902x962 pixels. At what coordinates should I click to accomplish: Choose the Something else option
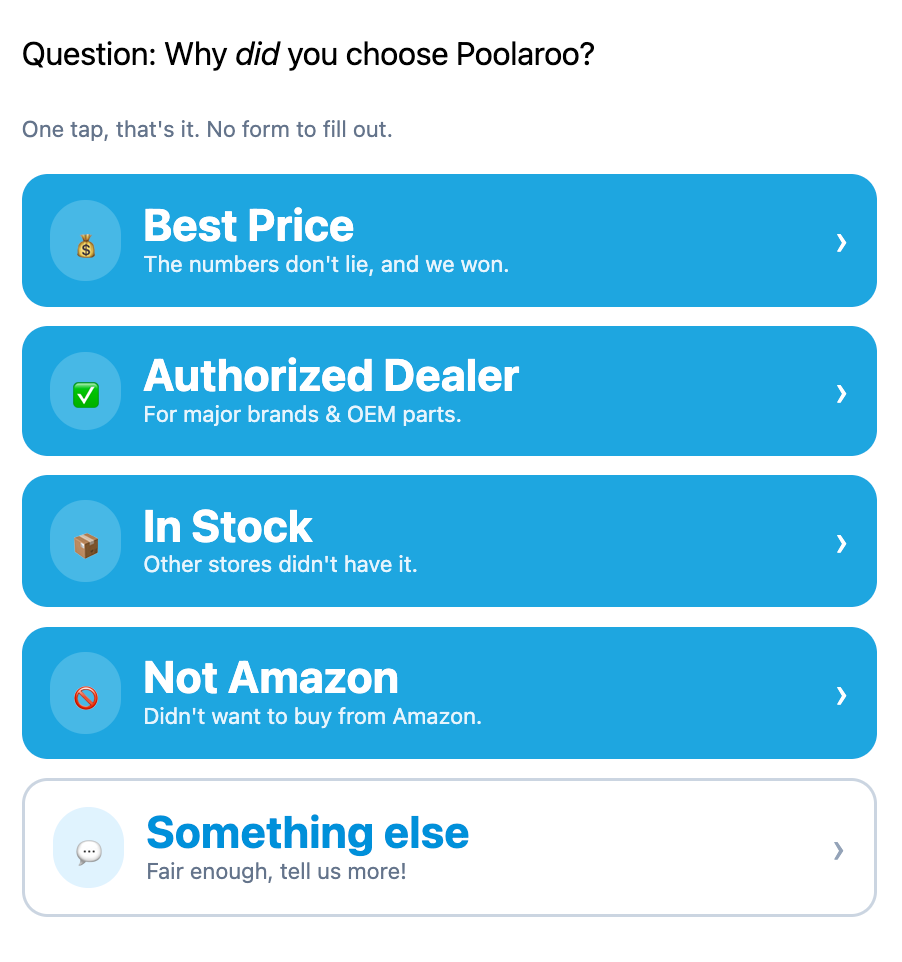point(450,847)
